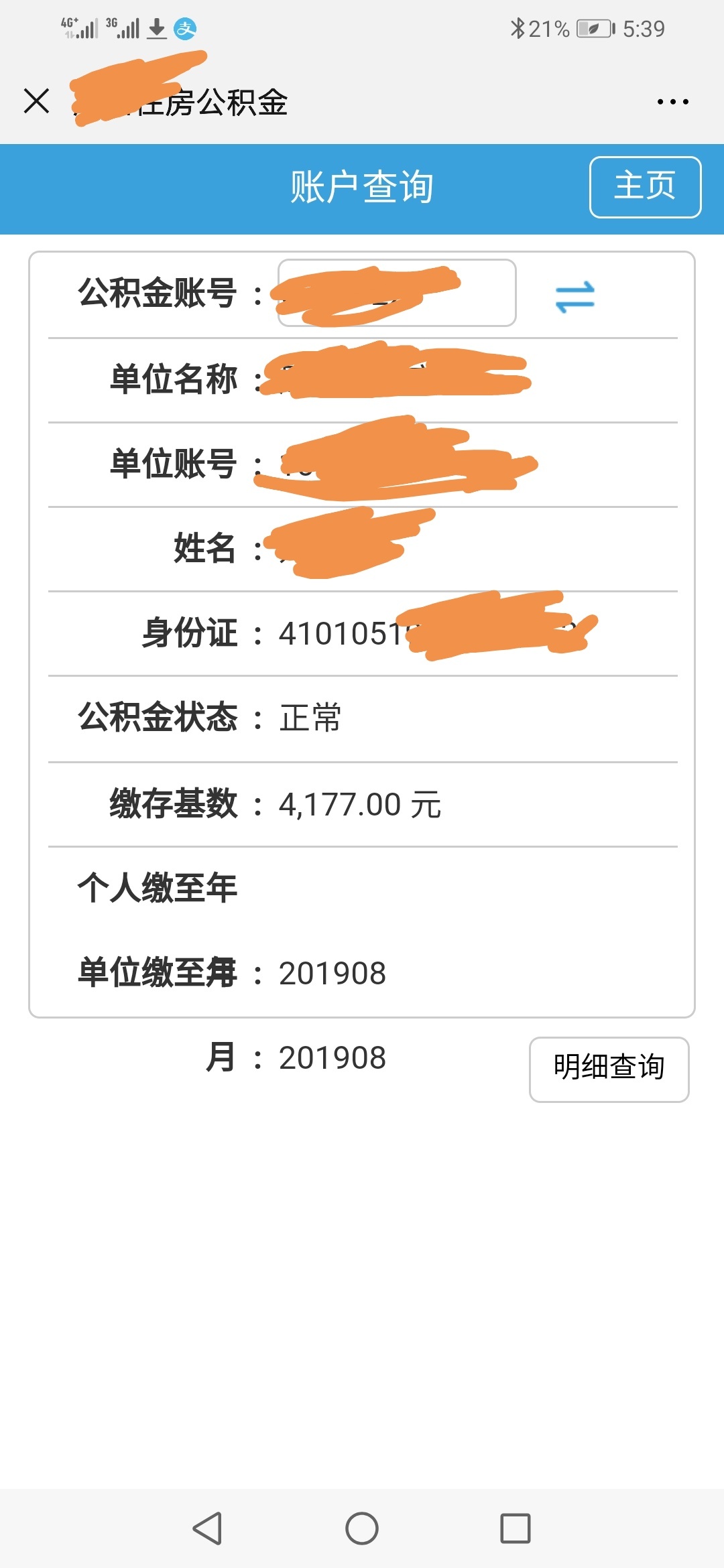
Task: Close the housing fund page
Action: pyautogui.click(x=36, y=102)
